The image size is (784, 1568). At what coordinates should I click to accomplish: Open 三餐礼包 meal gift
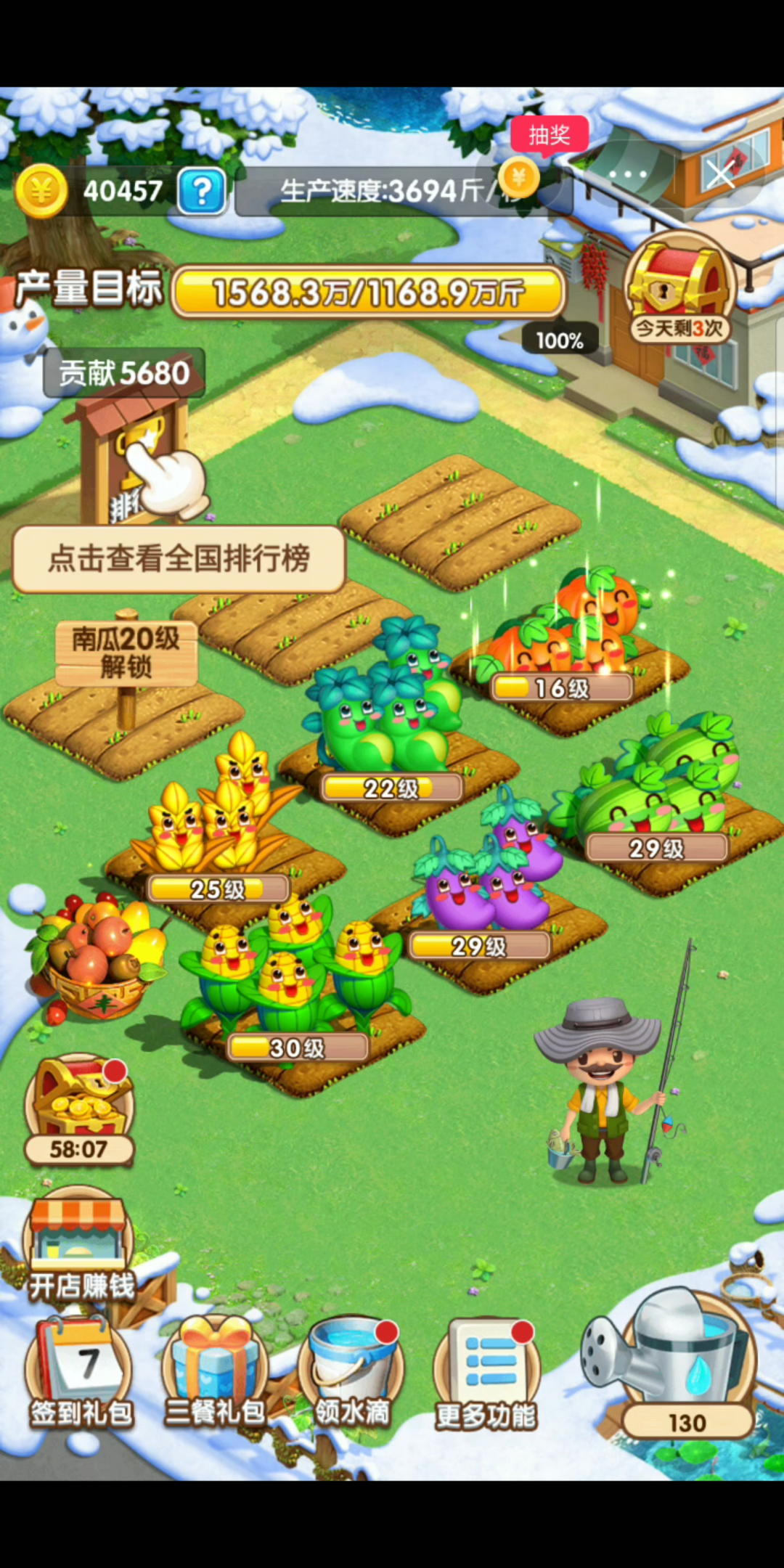pos(215,1372)
